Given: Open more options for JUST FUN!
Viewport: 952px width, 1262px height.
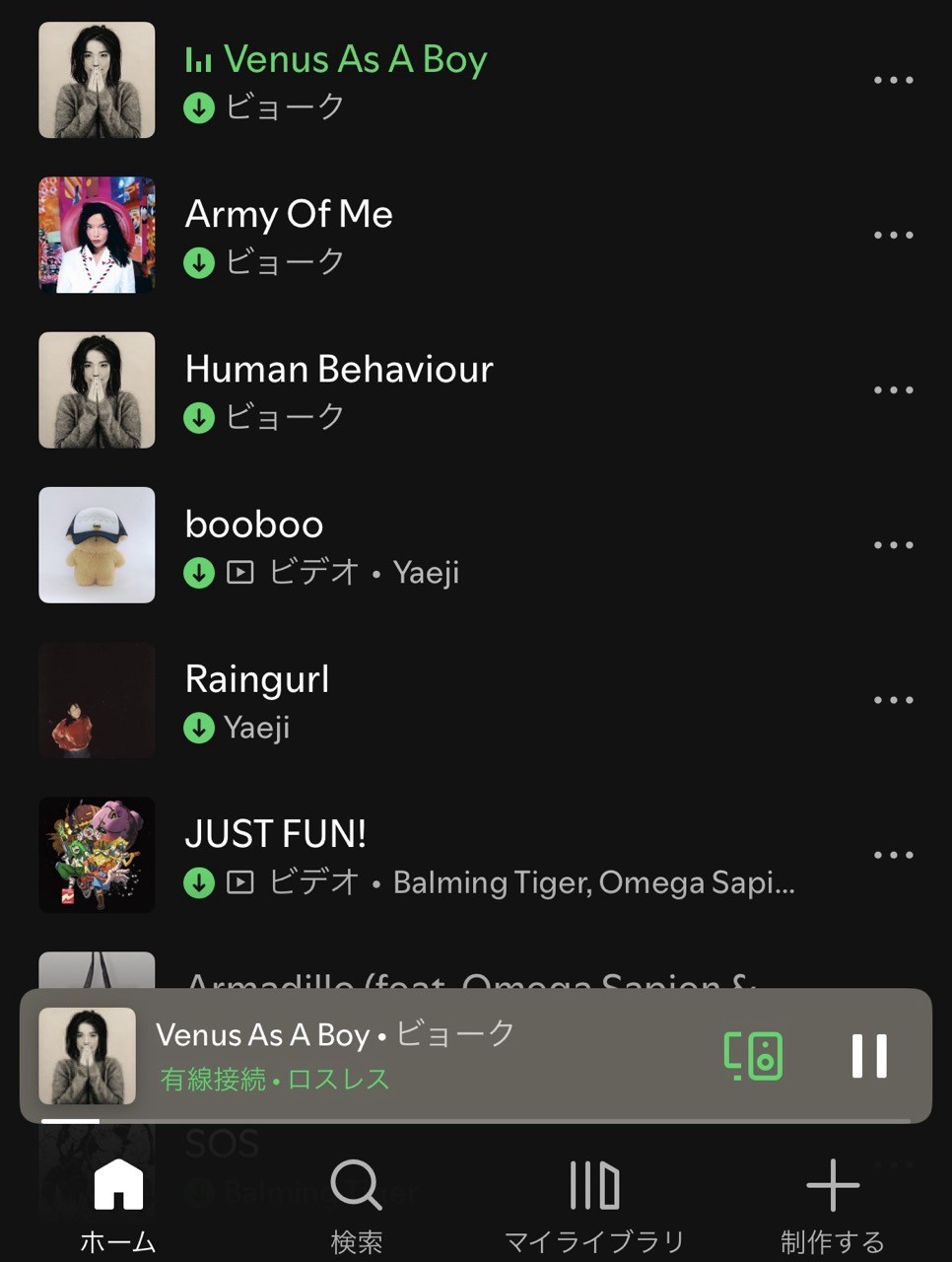Looking at the screenshot, I should tap(893, 855).
